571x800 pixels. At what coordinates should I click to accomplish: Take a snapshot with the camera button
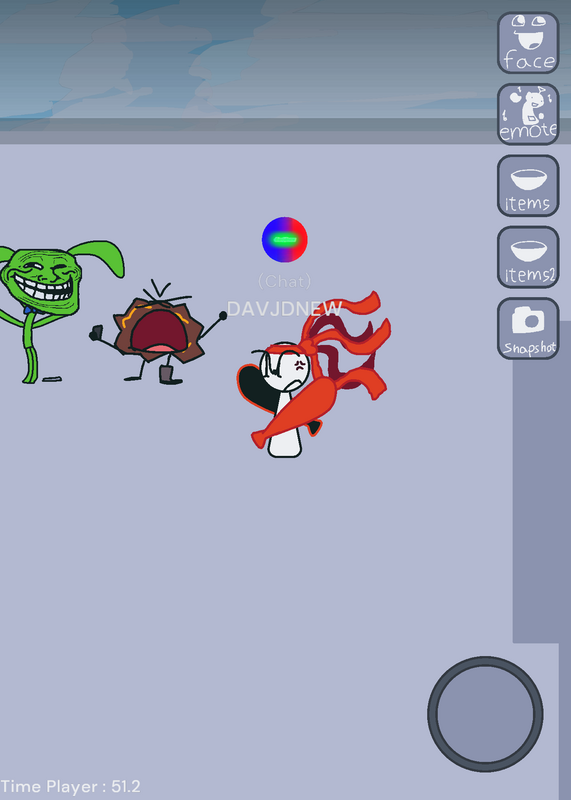[528, 329]
